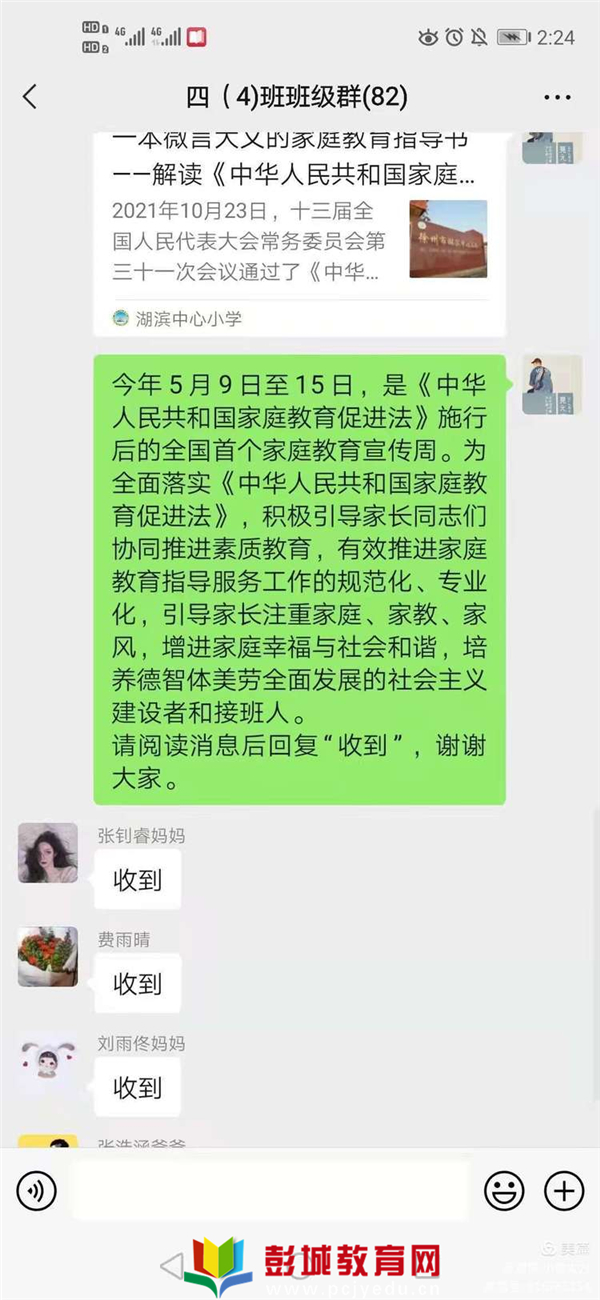Open the emoji picker
The width and height of the screenshot is (600, 1300).
(x=504, y=1191)
